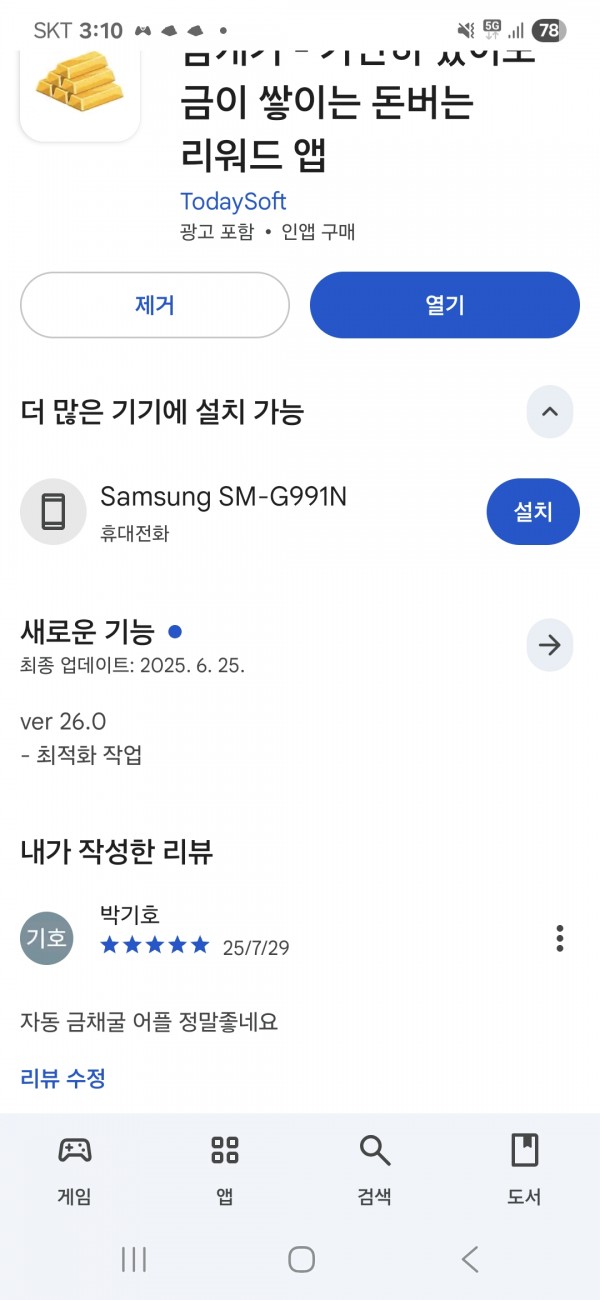Viewport: 600px width, 1300px height.
Task: Tap the 제거 button to uninstall the app
Action: coord(155,305)
